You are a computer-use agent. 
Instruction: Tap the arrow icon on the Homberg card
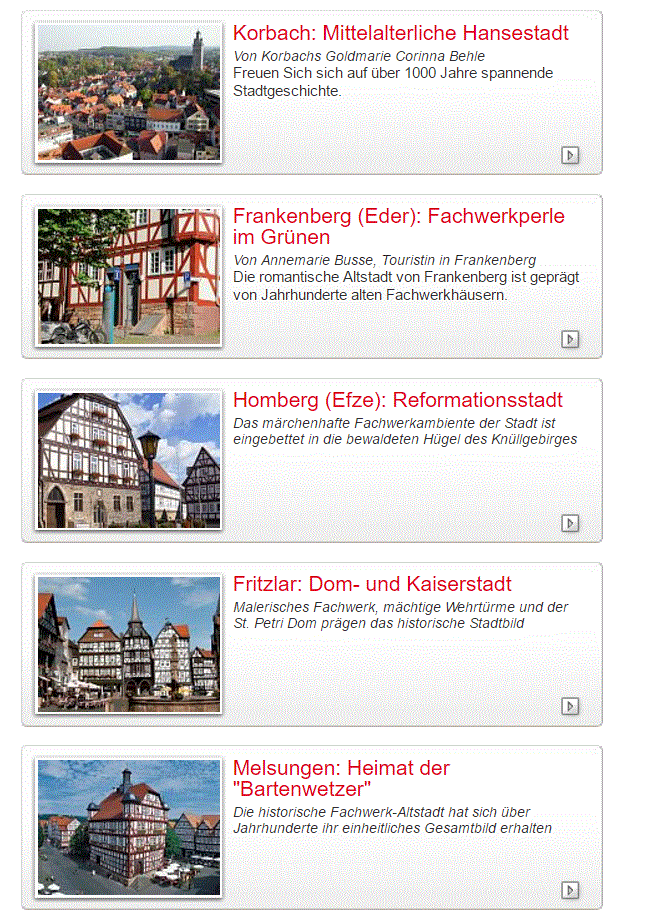[x=570, y=523]
